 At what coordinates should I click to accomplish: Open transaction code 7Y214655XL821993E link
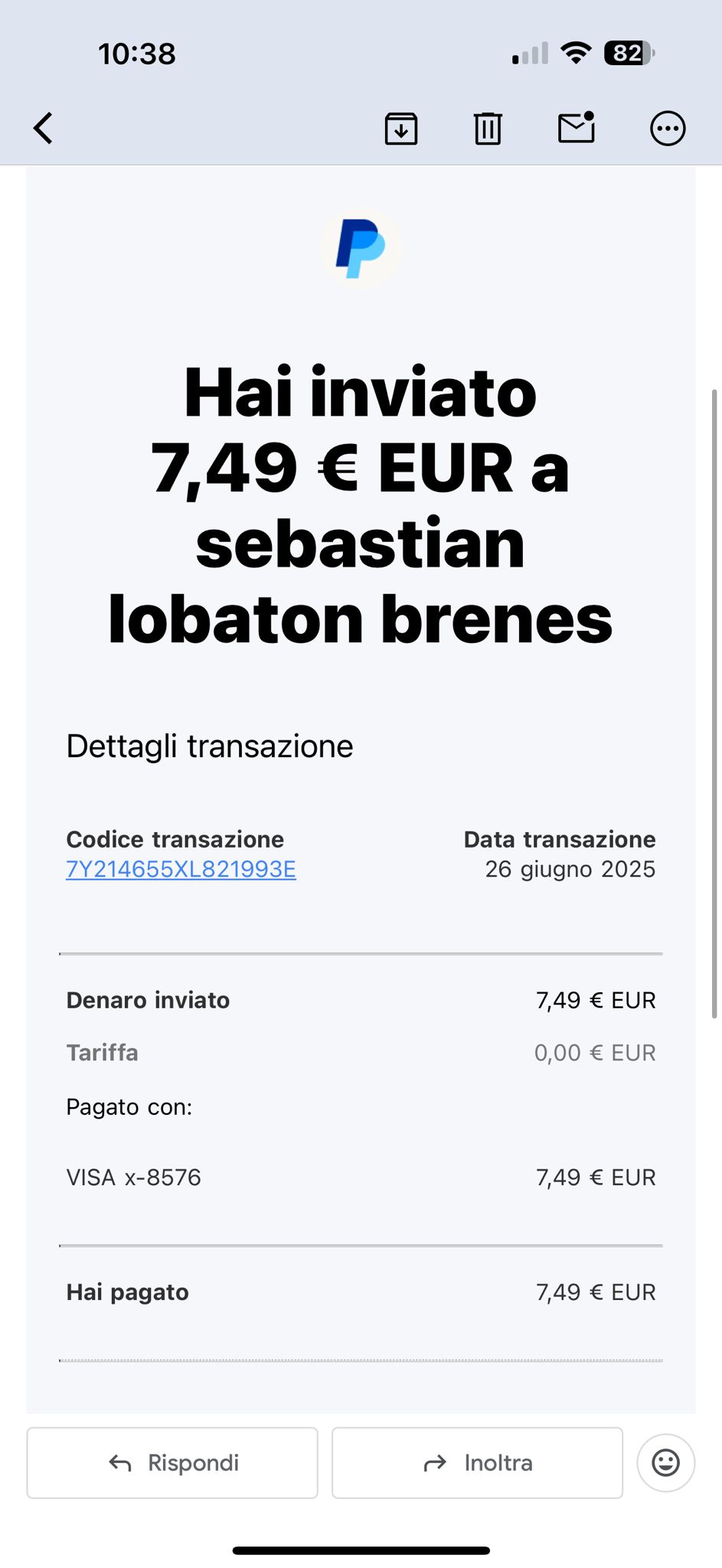pyautogui.click(x=181, y=869)
